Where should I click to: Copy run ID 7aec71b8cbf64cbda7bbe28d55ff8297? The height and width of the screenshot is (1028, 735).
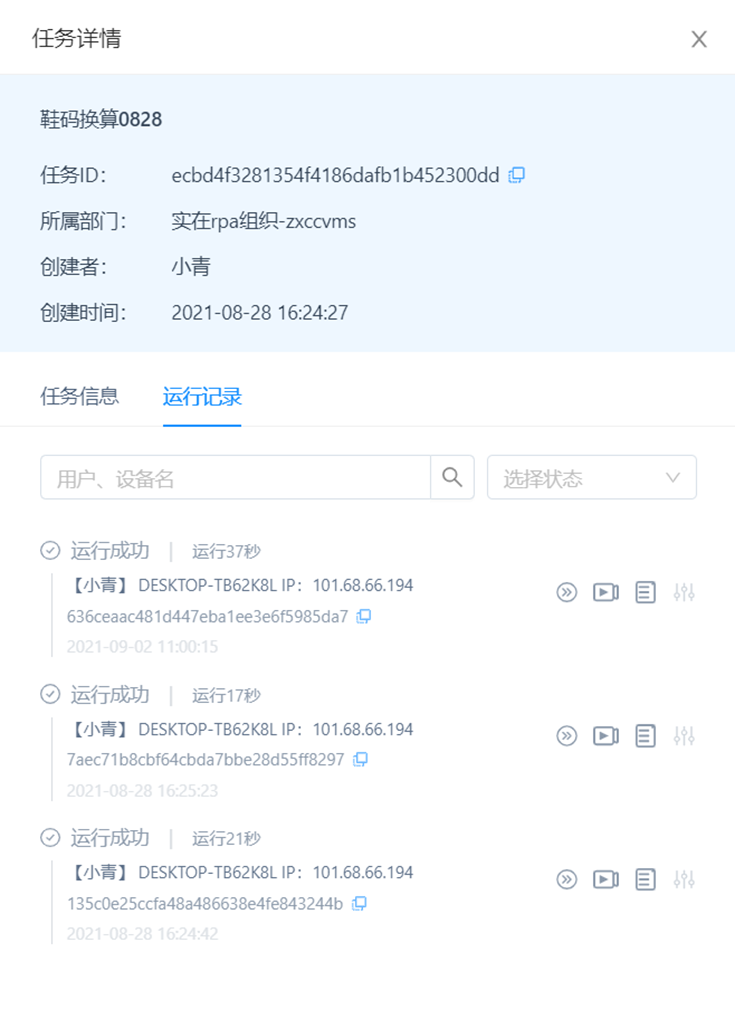point(361,760)
